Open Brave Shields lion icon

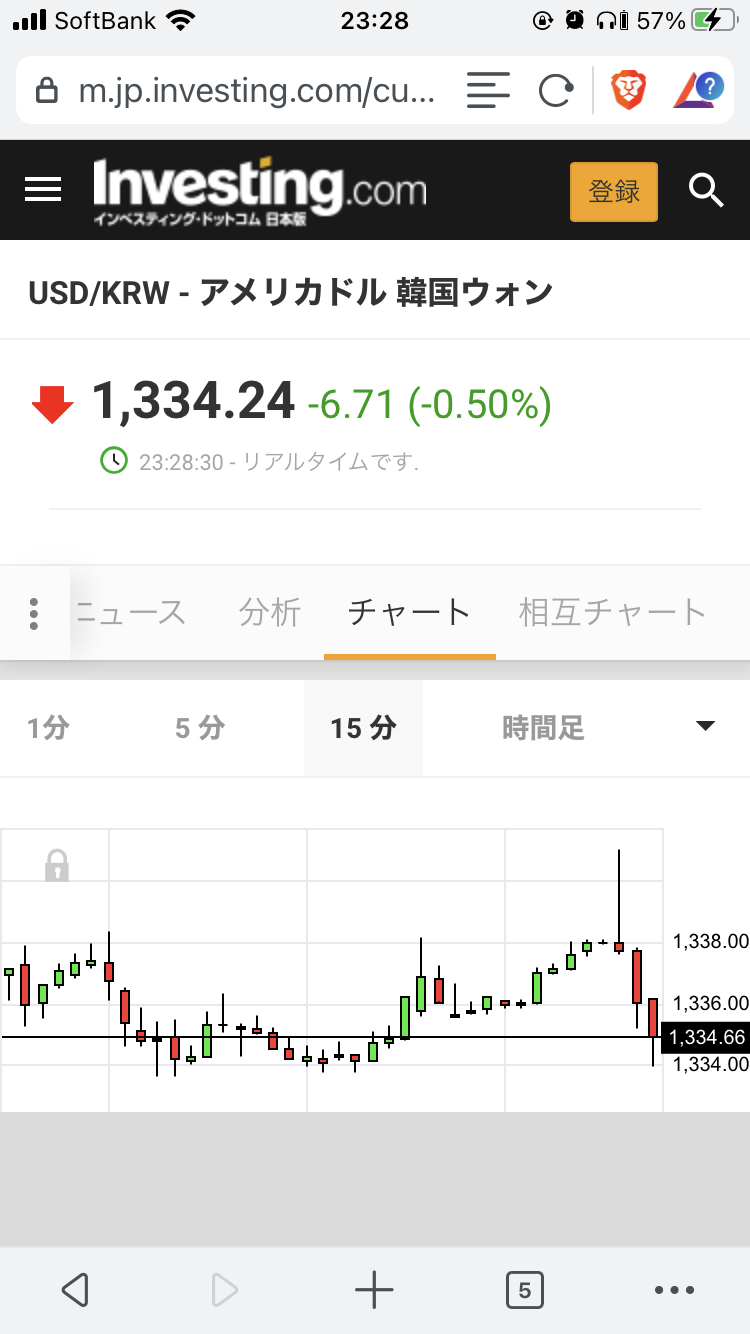[629, 92]
